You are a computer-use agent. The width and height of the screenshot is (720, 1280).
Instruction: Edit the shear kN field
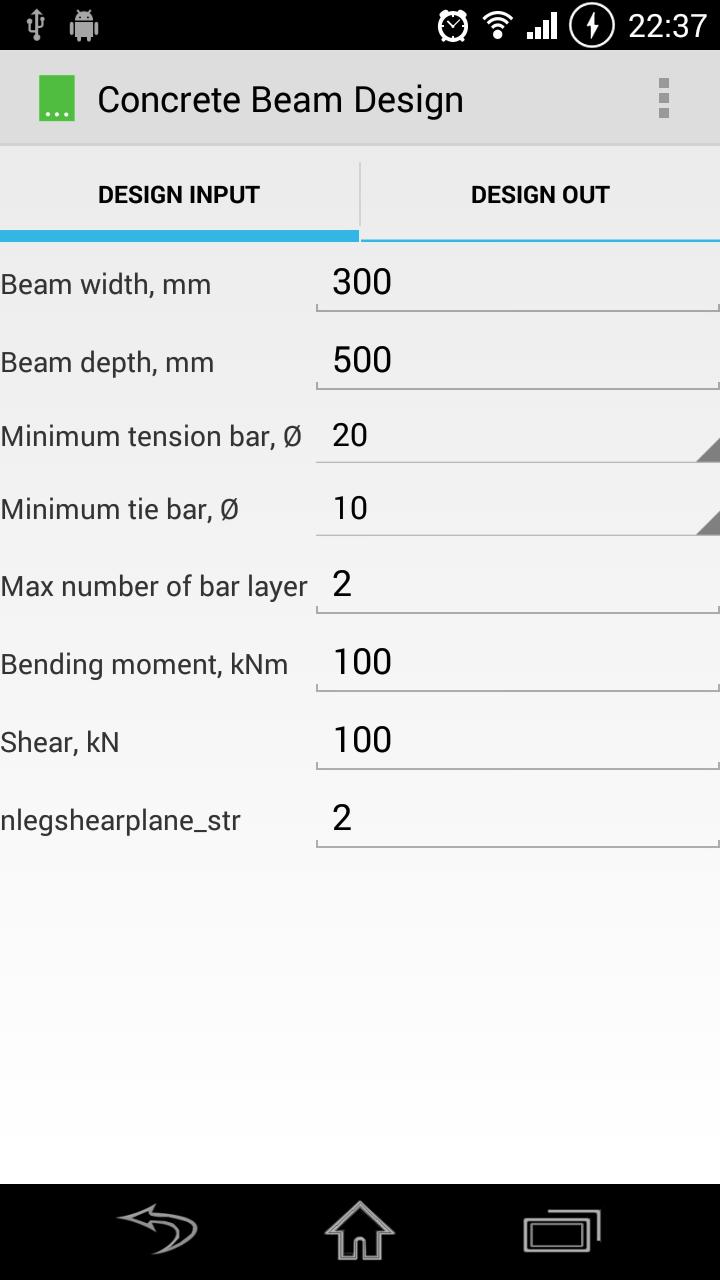[516, 741]
